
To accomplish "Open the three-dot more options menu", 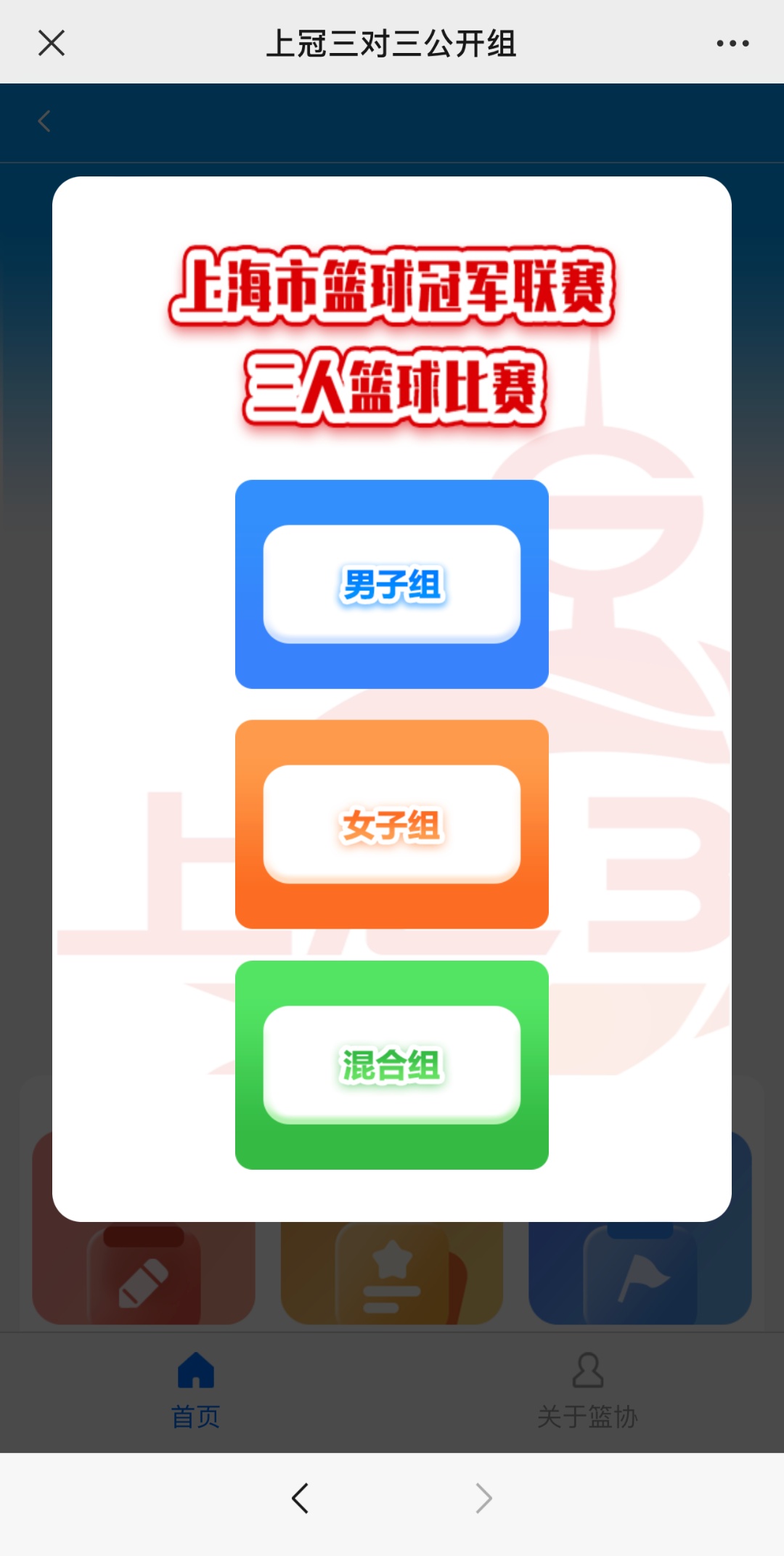I will 732,44.
